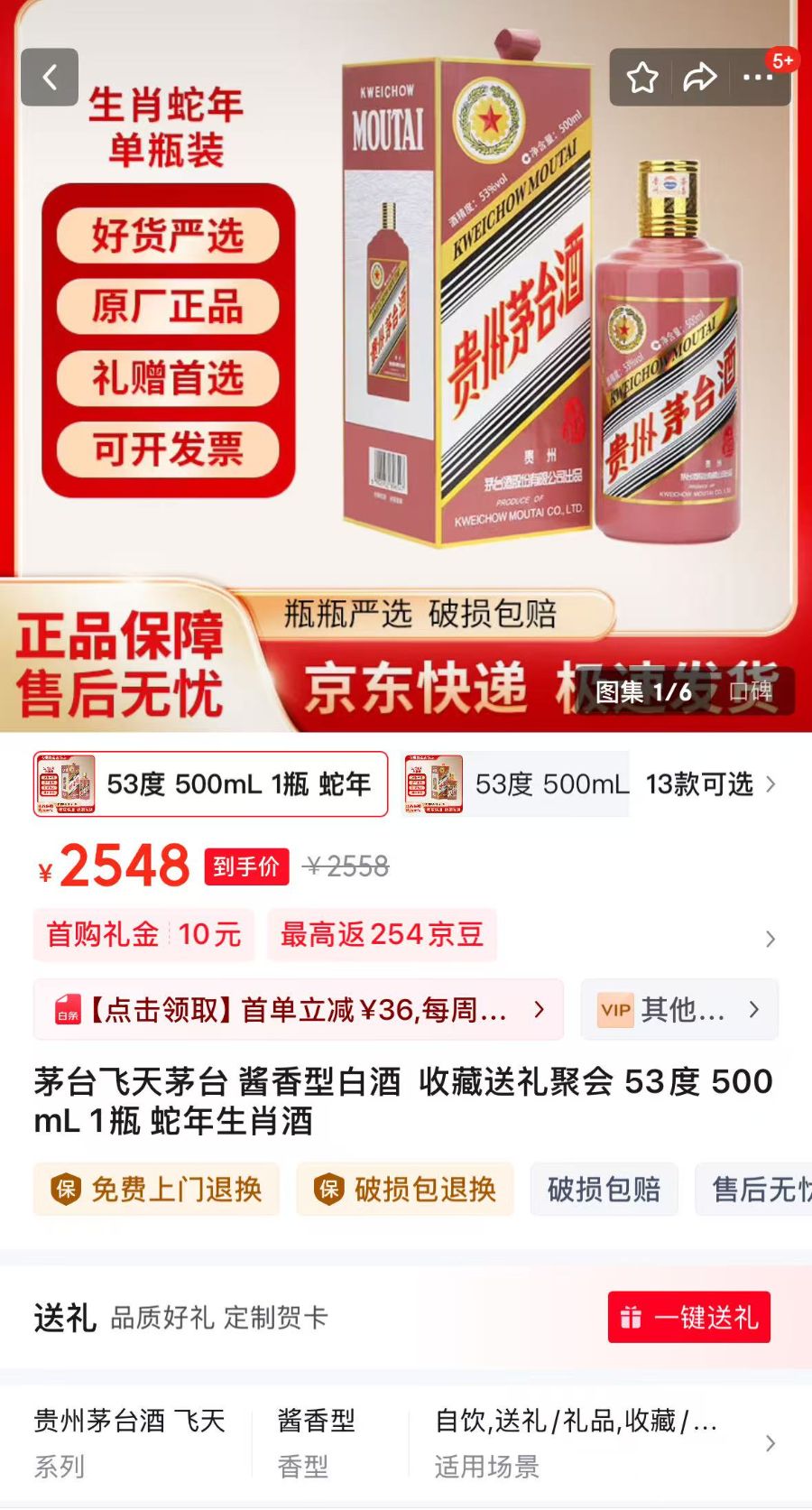
Task: Claim the 首单立减¥36 coupon
Action: [298, 1009]
